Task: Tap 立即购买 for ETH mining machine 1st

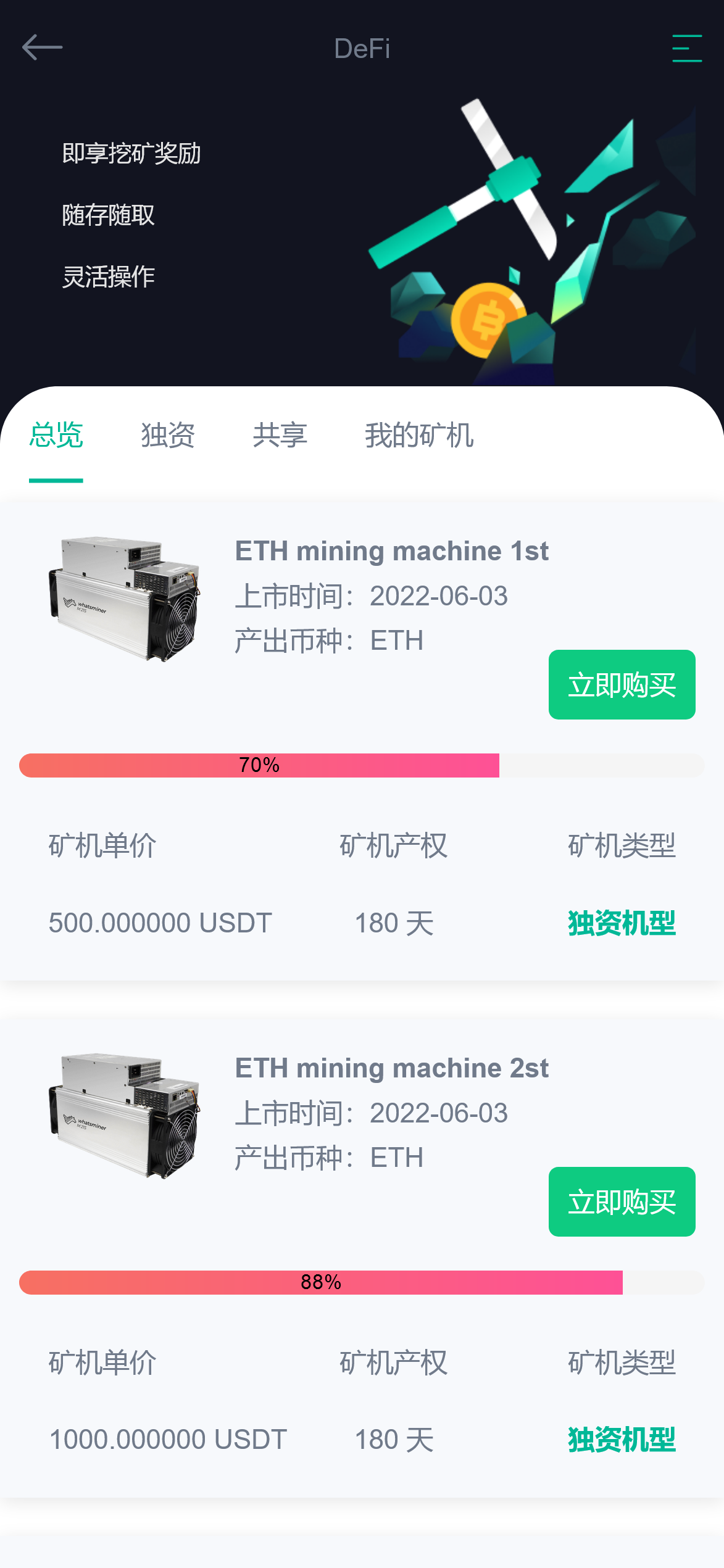Action: tap(622, 685)
